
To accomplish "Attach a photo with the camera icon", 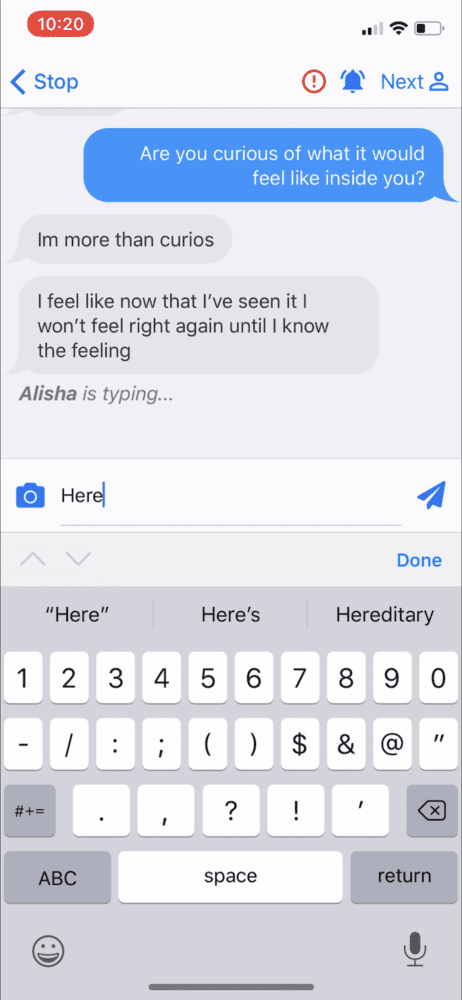I will pos(30,496).
